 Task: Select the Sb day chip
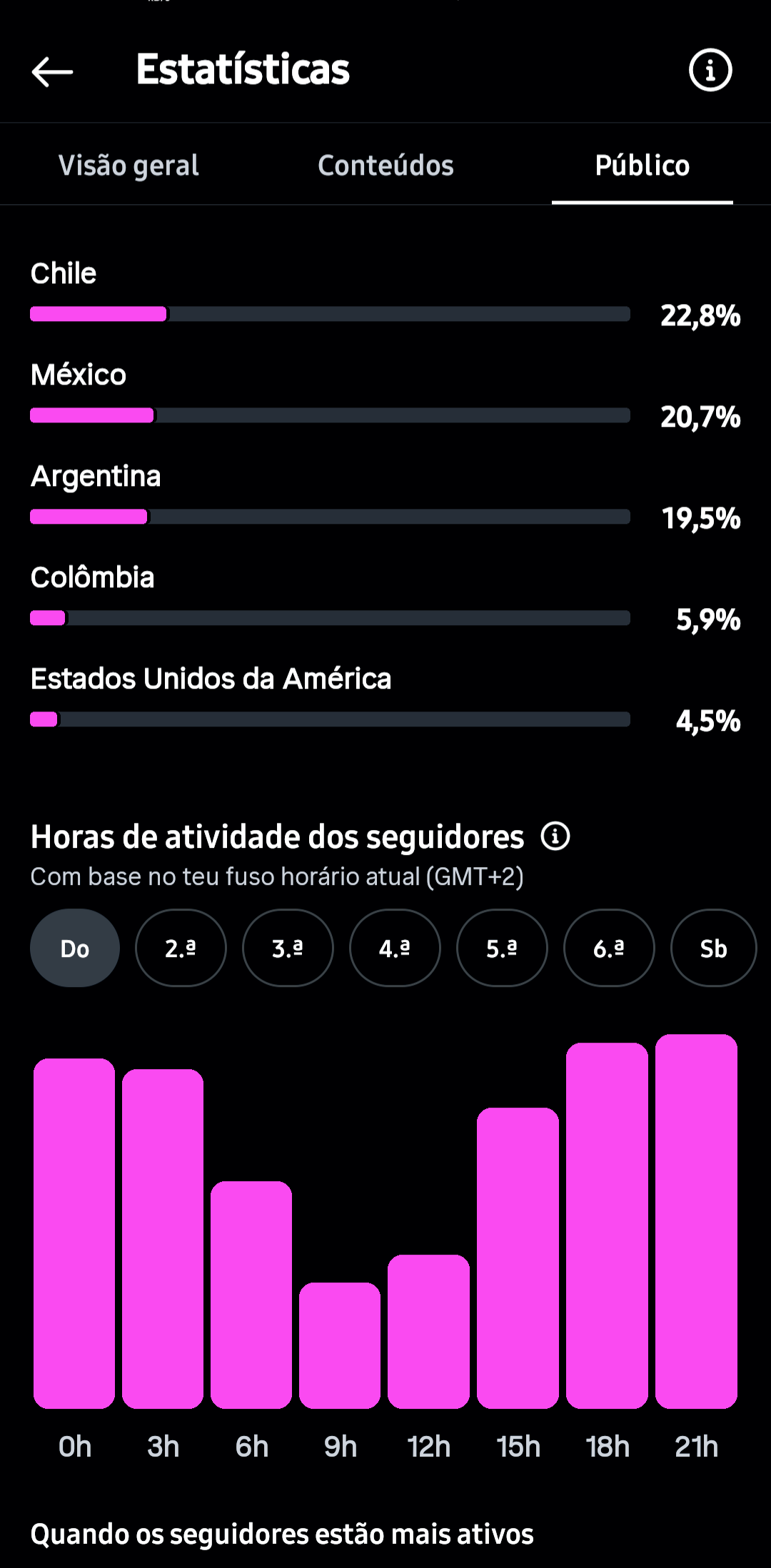pos(713,948)
